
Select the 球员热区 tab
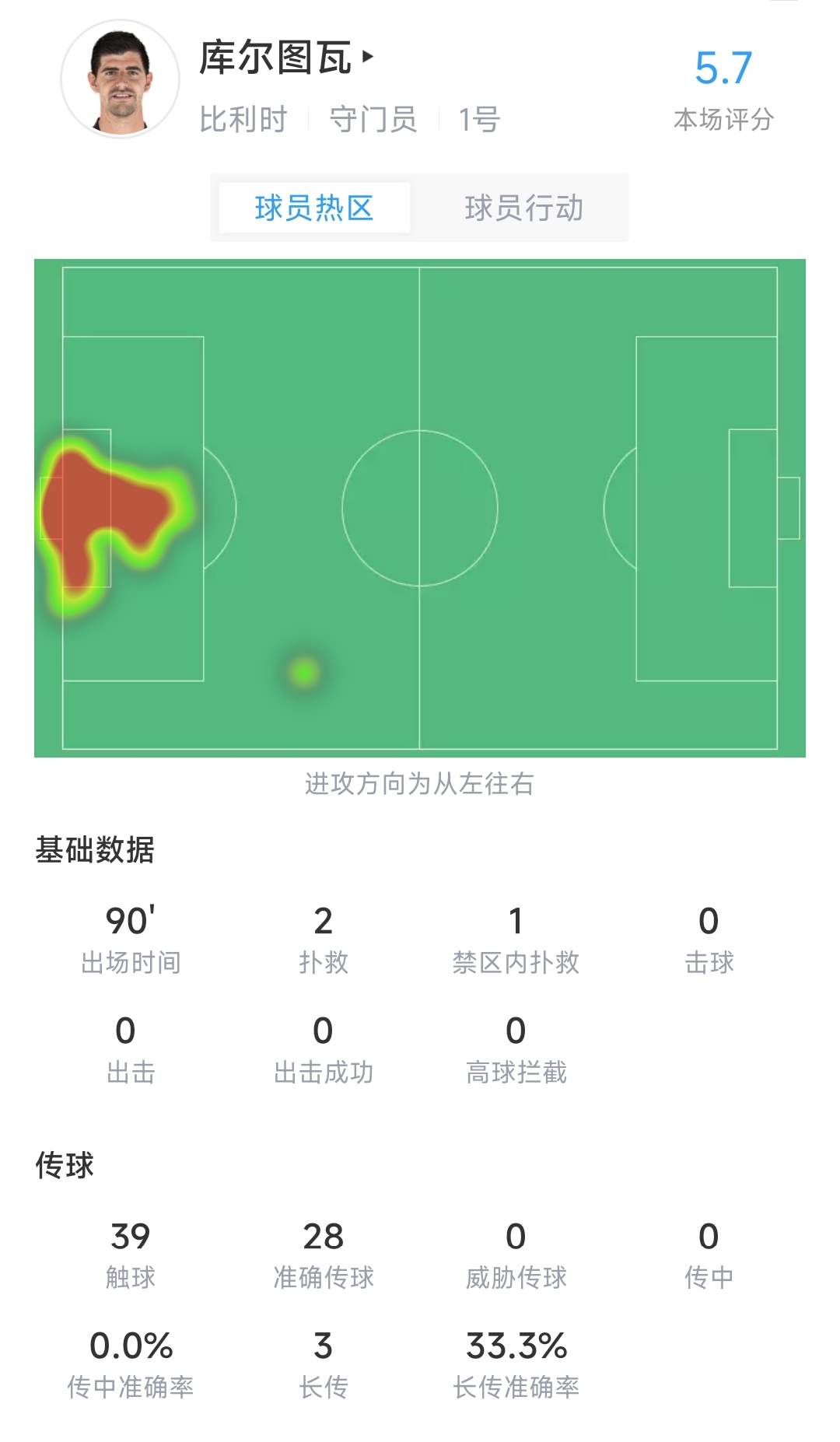(314, 208)
